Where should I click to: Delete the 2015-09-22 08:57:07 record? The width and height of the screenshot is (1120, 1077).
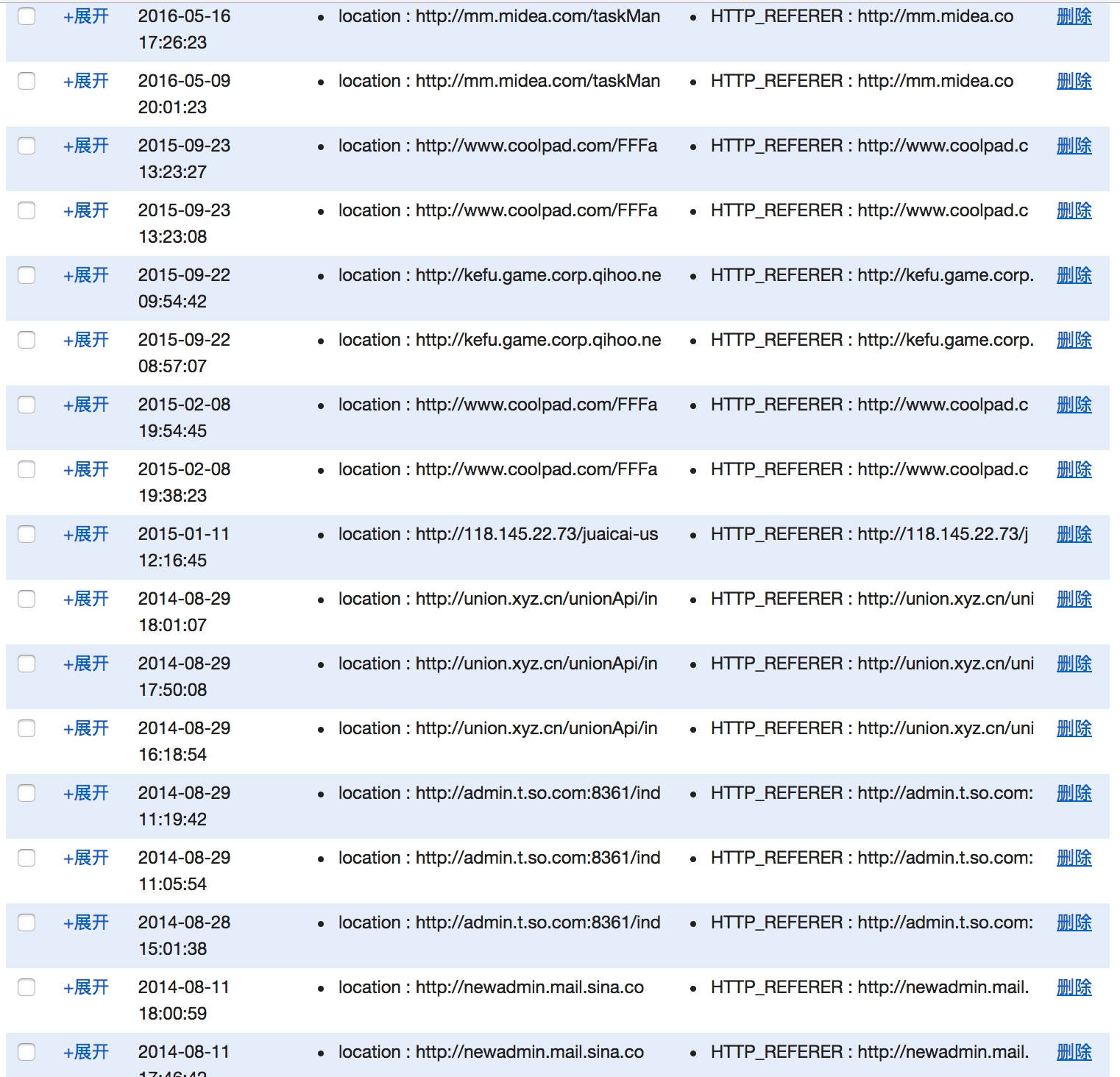coord(1074,340)
